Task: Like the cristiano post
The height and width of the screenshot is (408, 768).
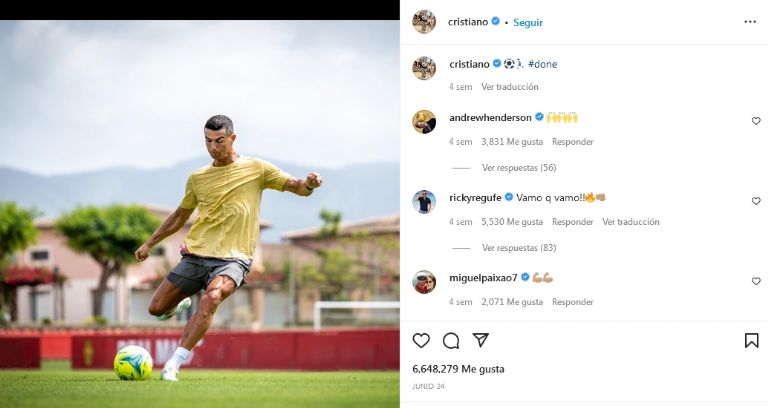Action: point(421,341)
